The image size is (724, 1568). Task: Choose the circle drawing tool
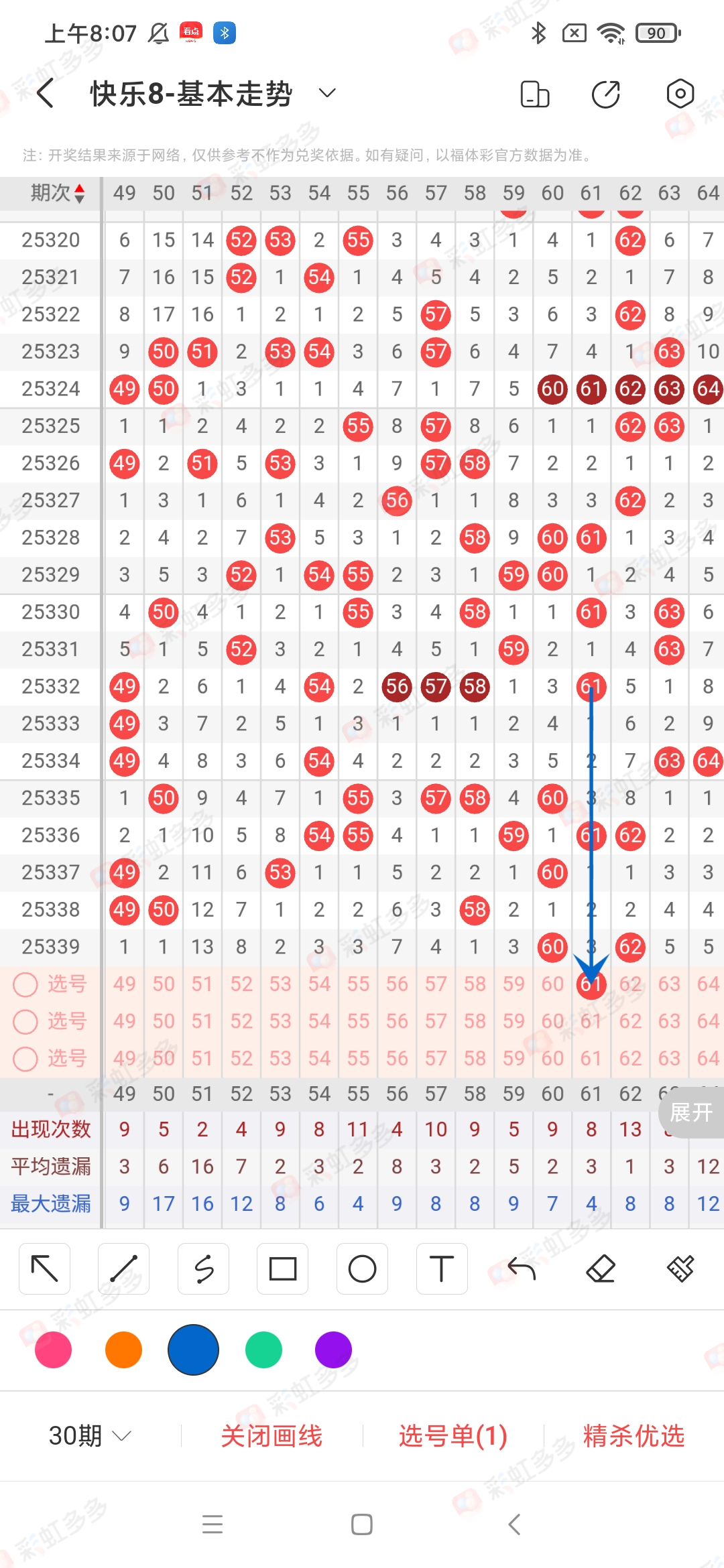[x=362, y=1268]
